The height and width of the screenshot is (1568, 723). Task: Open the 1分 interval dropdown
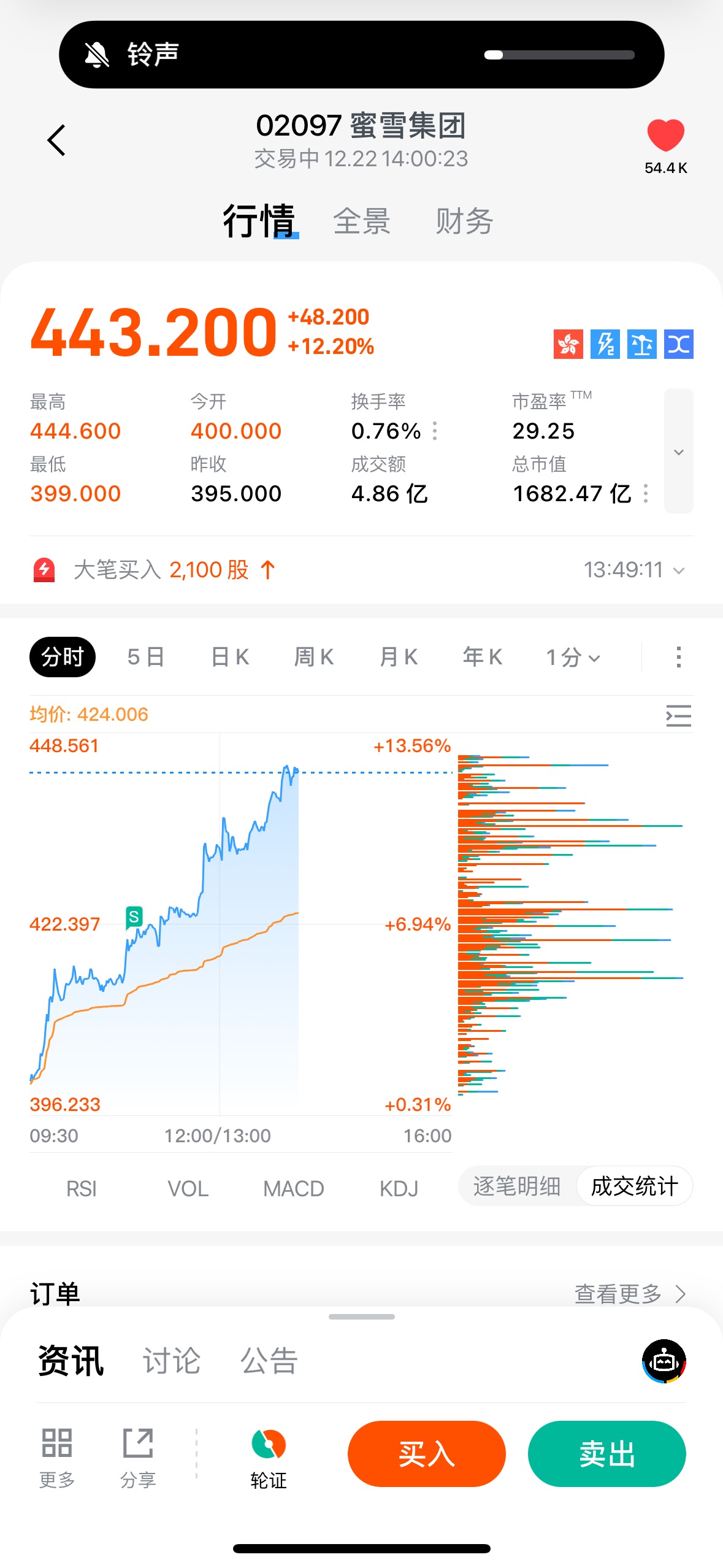pyautogui.click(x=573, y=658)
